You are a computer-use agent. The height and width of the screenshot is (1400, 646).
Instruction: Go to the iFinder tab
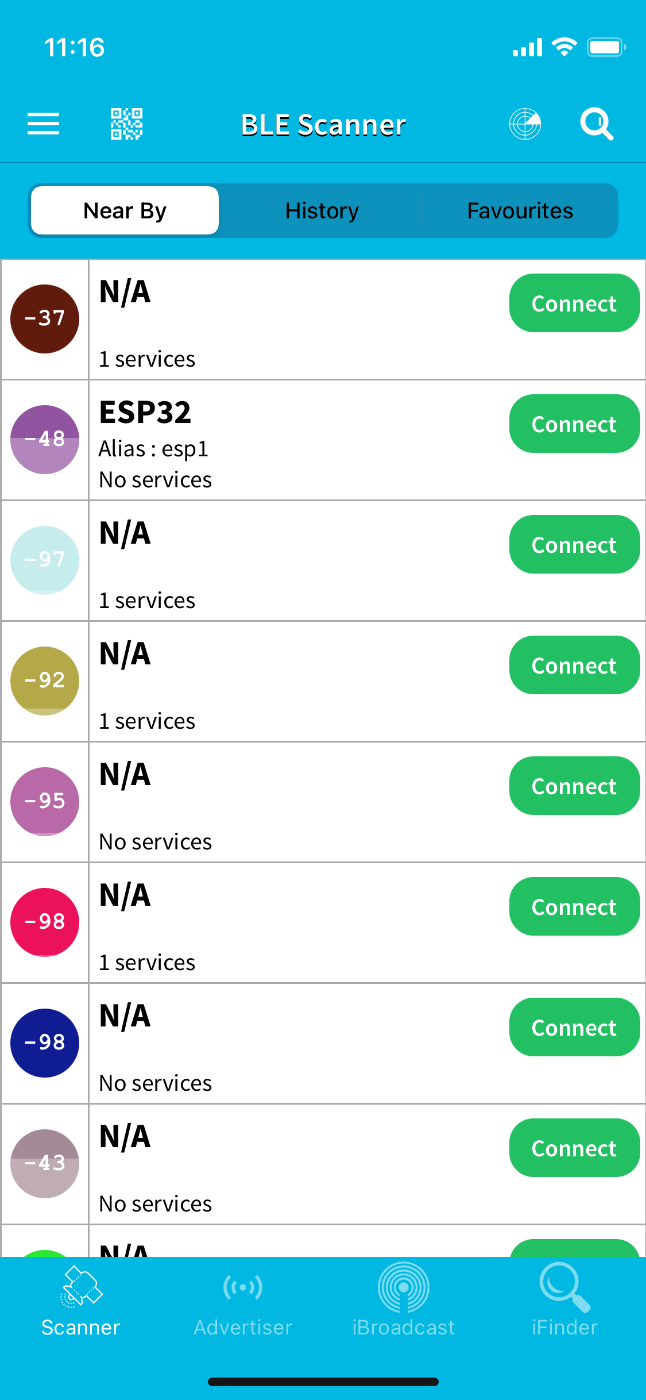pyautogui.click(x=564, y=1300)
